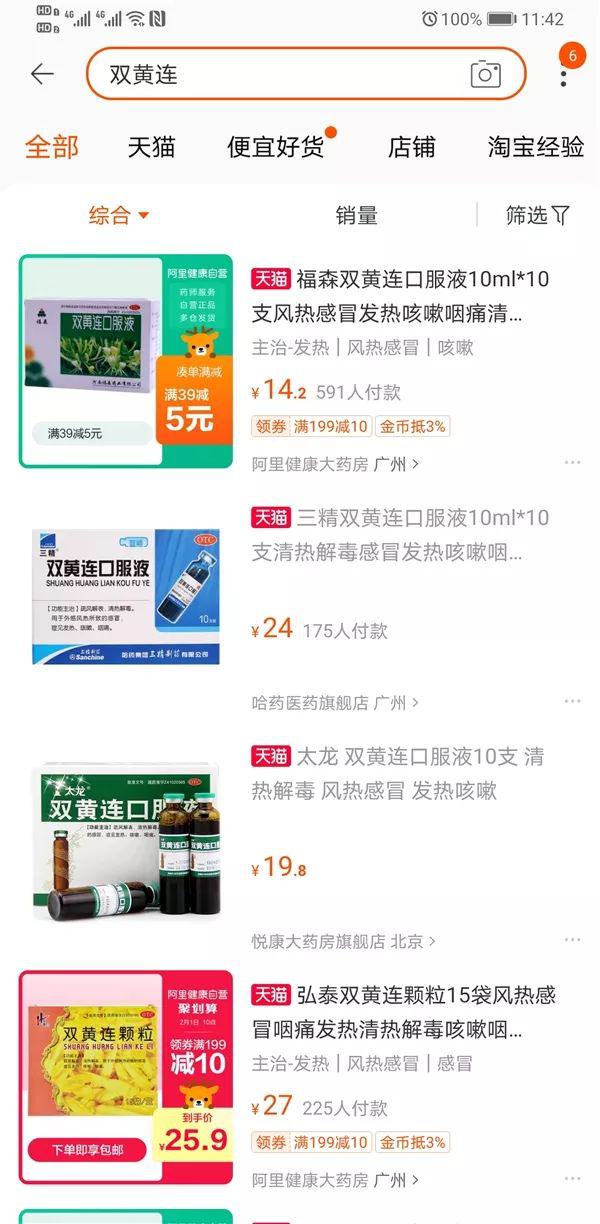Switch to the 便宜好货 tab
This screenshot has height=1224, width=600.
click(x=276, y=147)
